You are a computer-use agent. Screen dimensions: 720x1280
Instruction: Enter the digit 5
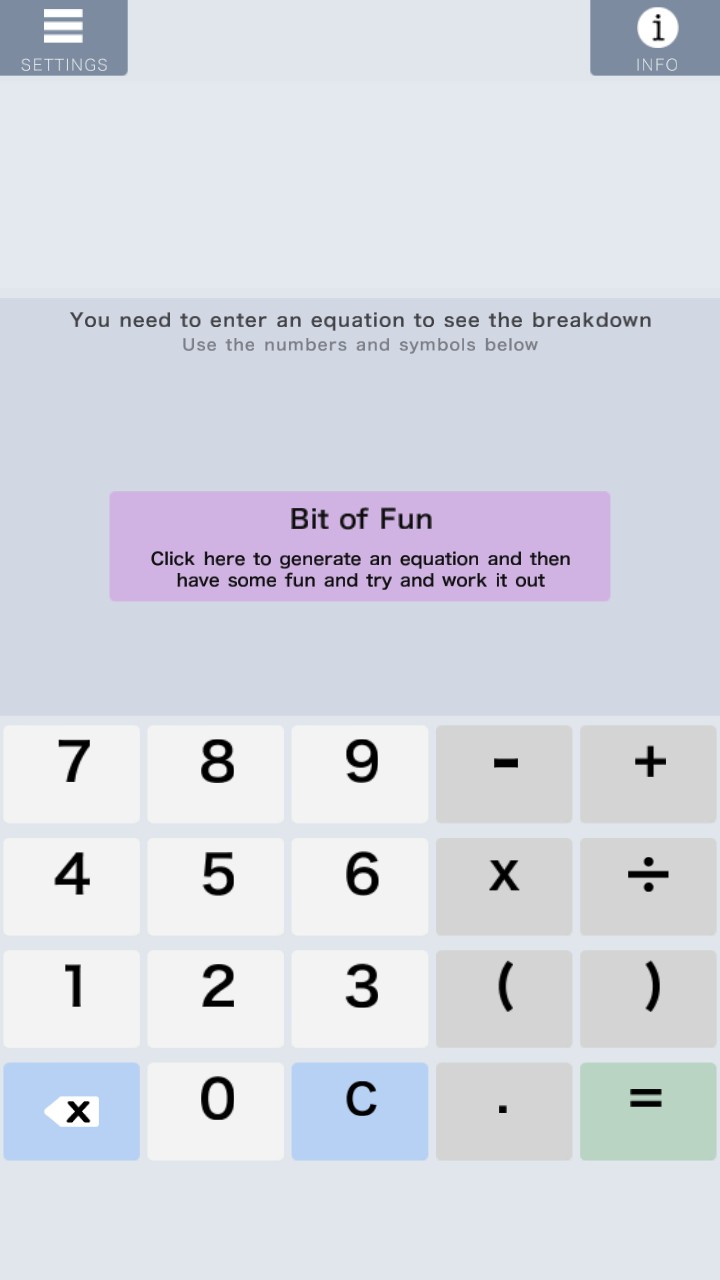(x=216, y=886)
